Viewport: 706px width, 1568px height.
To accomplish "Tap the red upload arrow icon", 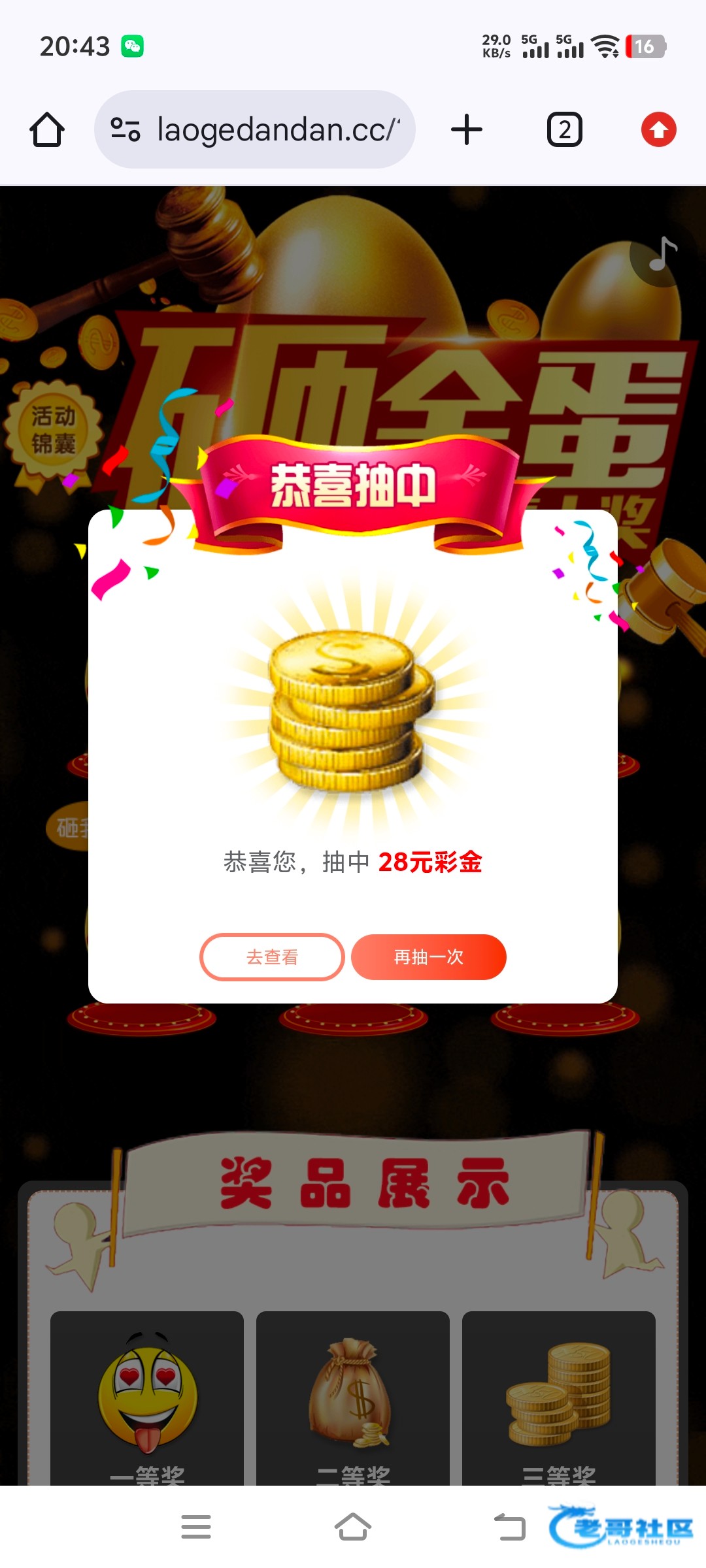I will tap(658, 129).
